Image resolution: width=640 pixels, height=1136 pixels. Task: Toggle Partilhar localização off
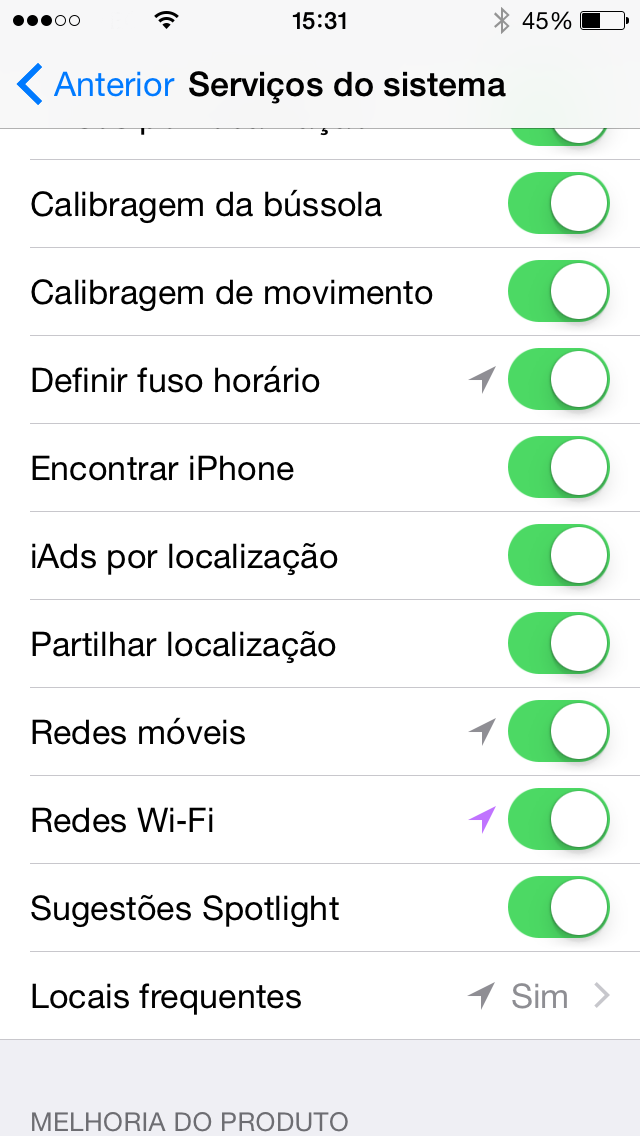558,645
